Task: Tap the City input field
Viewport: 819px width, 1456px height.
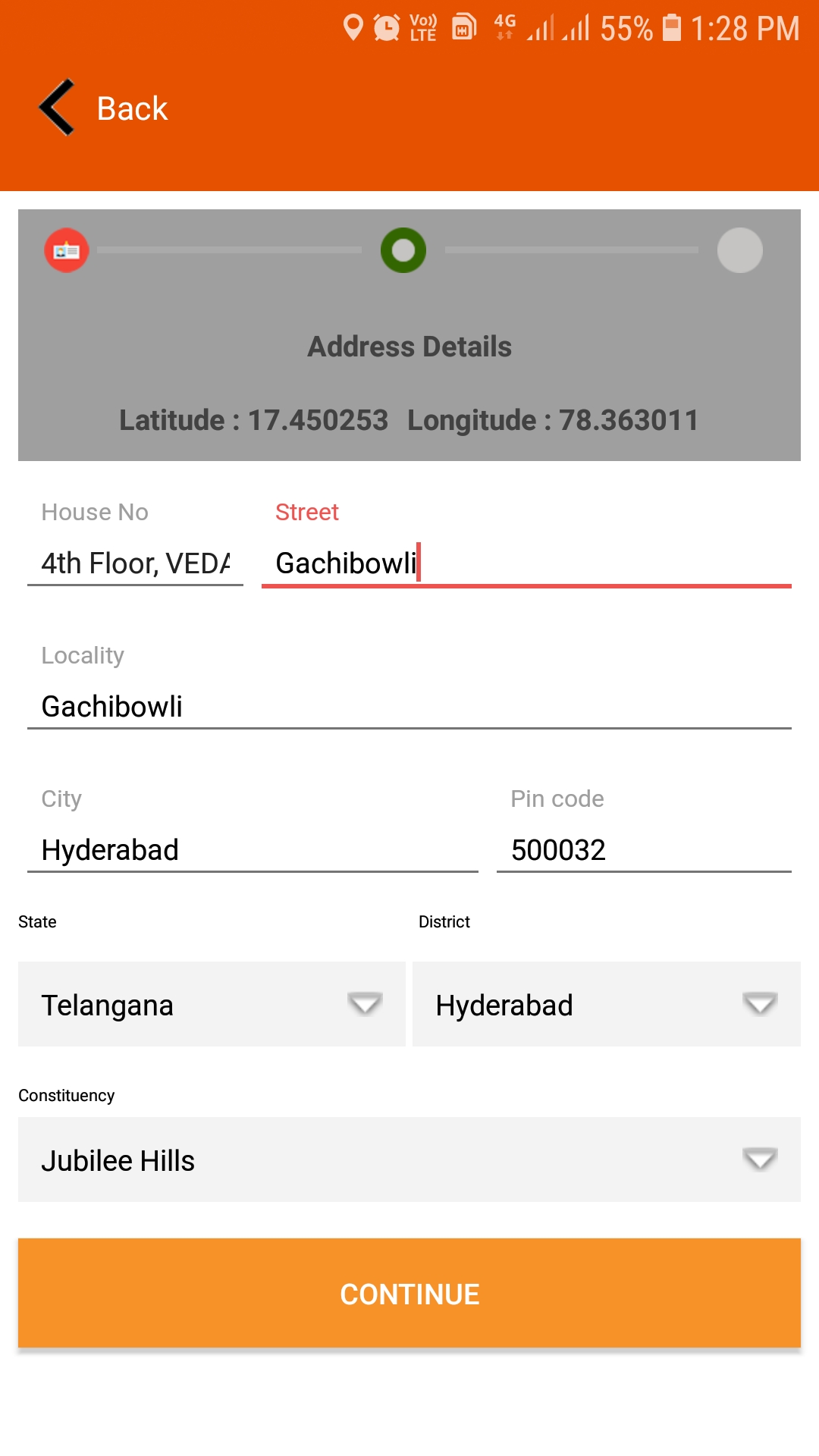Action: point(253,849)
